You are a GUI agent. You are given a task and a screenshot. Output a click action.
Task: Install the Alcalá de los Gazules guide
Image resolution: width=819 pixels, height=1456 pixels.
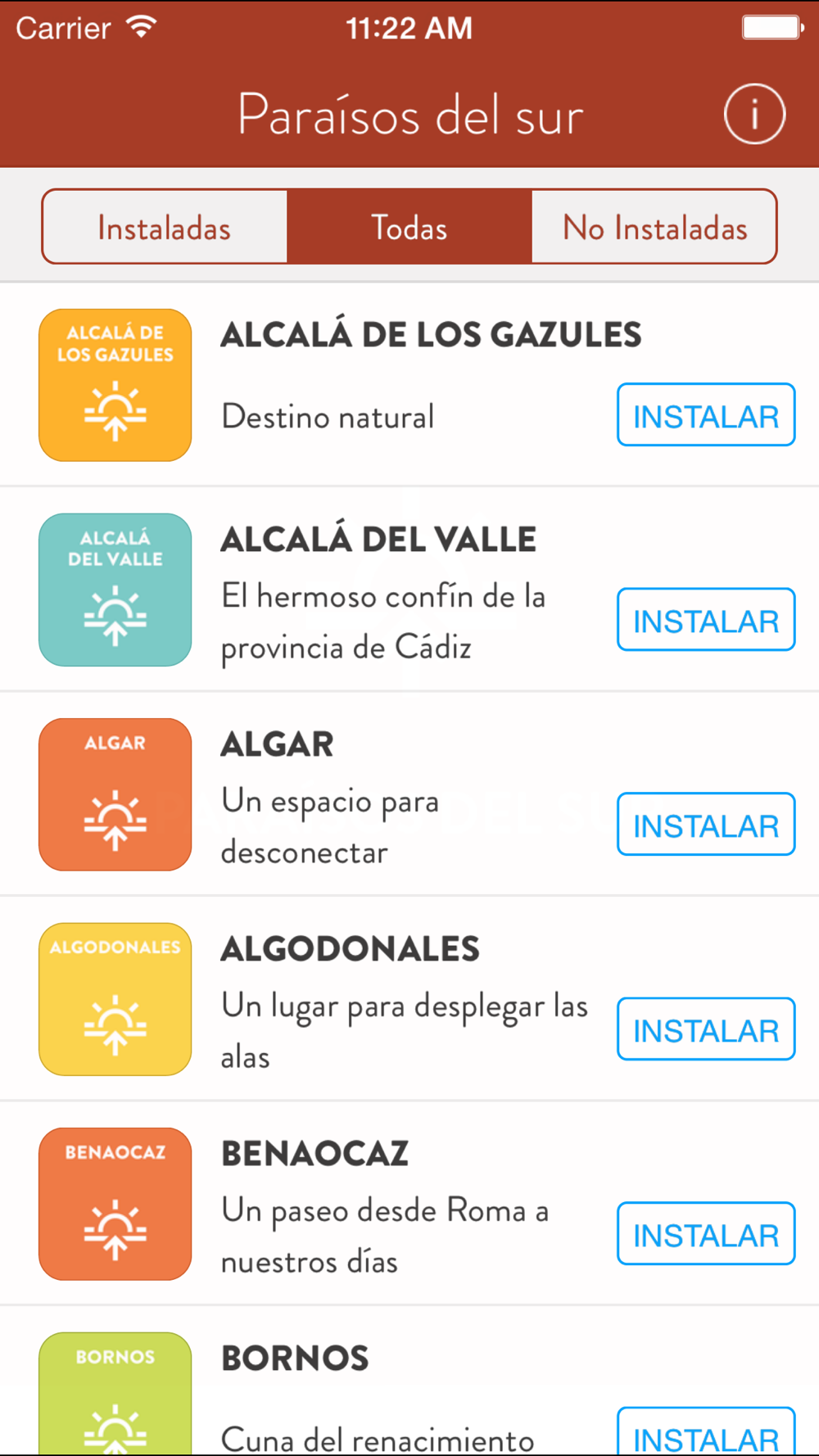pos(705,415)
